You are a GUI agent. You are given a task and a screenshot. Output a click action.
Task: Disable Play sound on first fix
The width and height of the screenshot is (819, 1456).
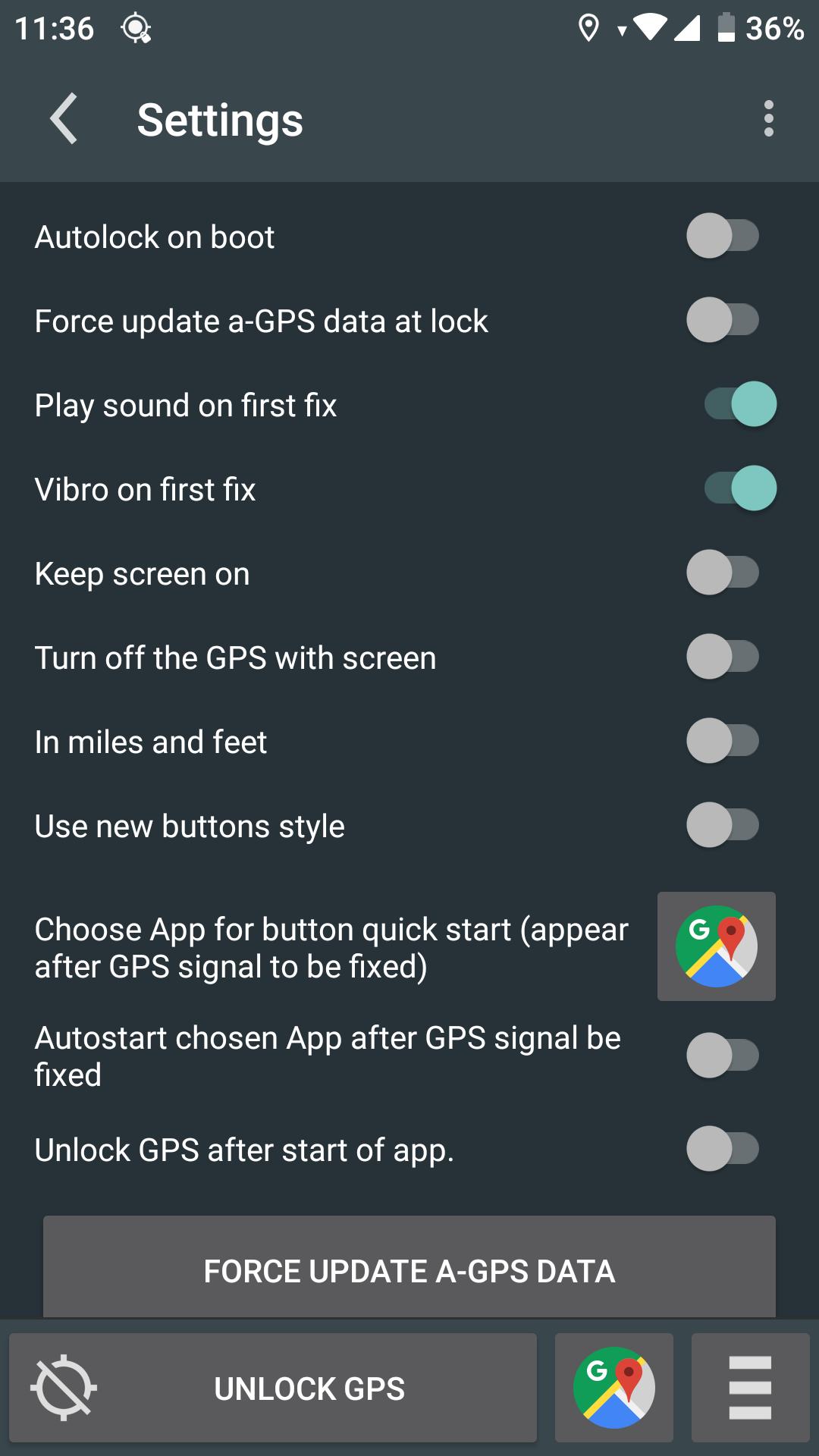(x=740, y=404)
